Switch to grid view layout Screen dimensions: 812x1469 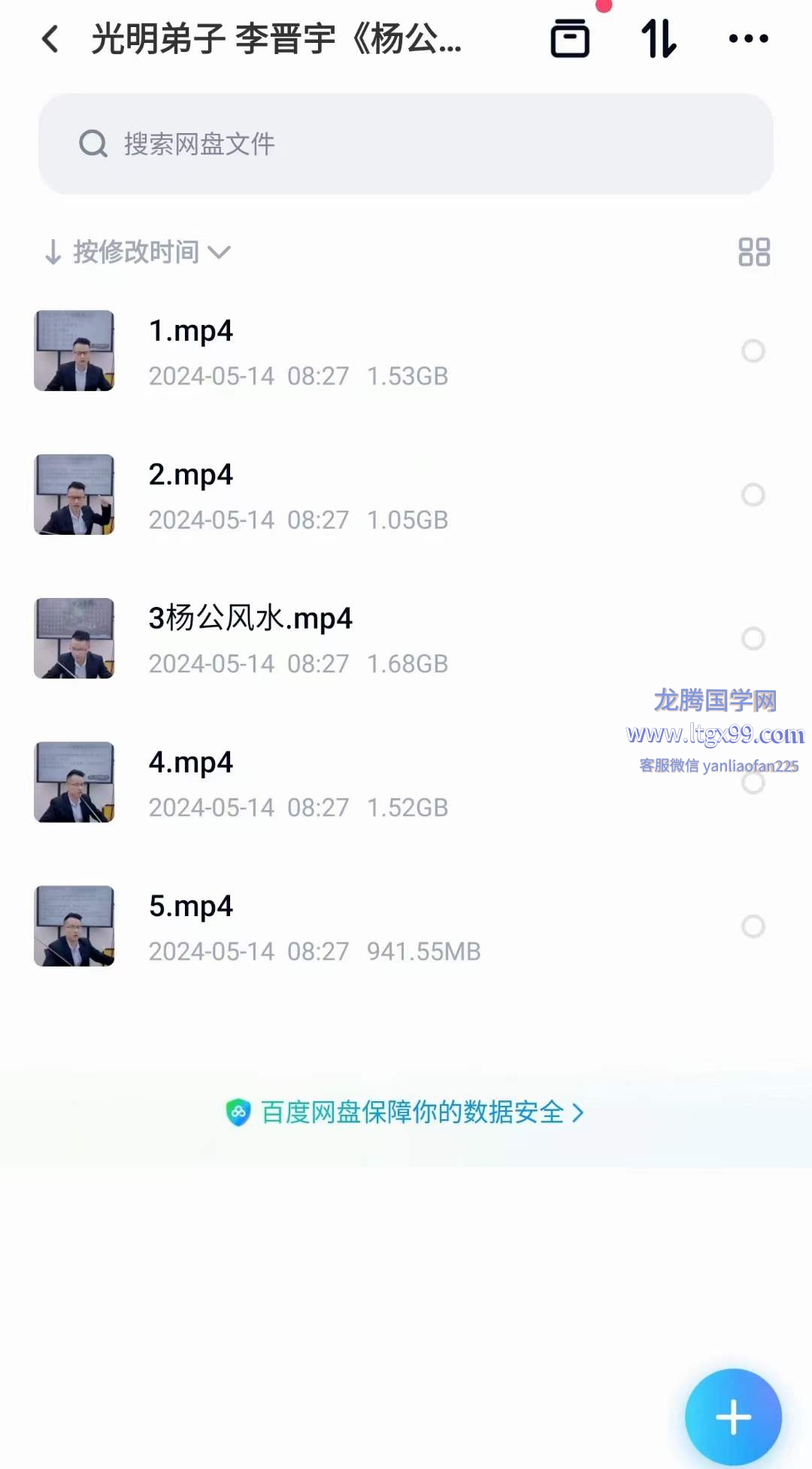[753, 252]
